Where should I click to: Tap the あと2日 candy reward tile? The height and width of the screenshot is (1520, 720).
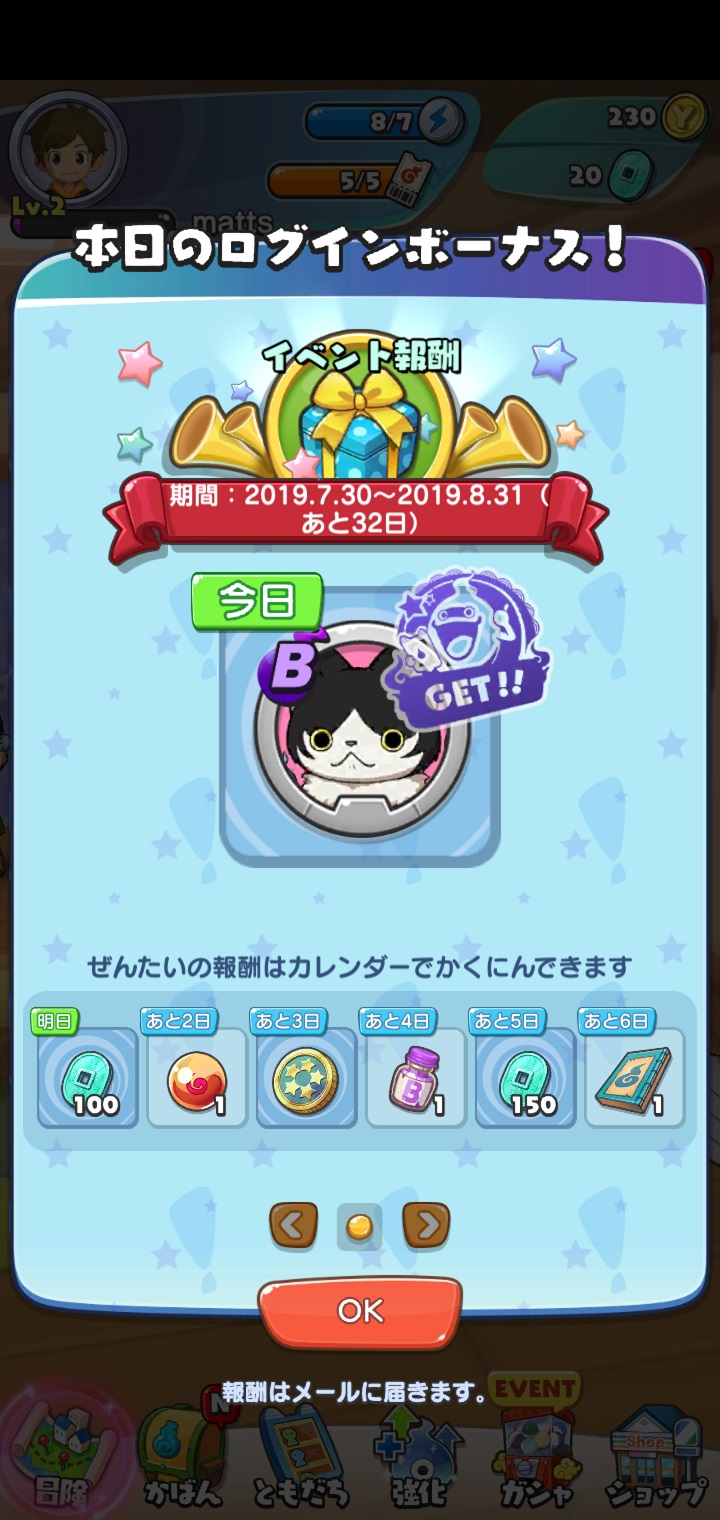(196, 1080)
